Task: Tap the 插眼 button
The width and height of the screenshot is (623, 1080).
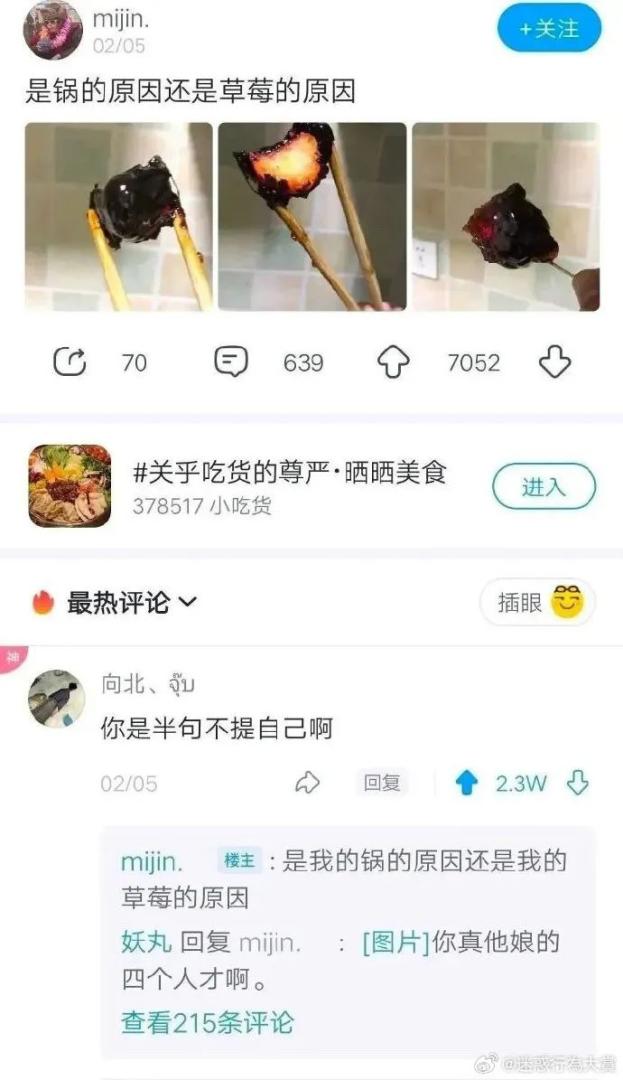Action: point(538,602)
